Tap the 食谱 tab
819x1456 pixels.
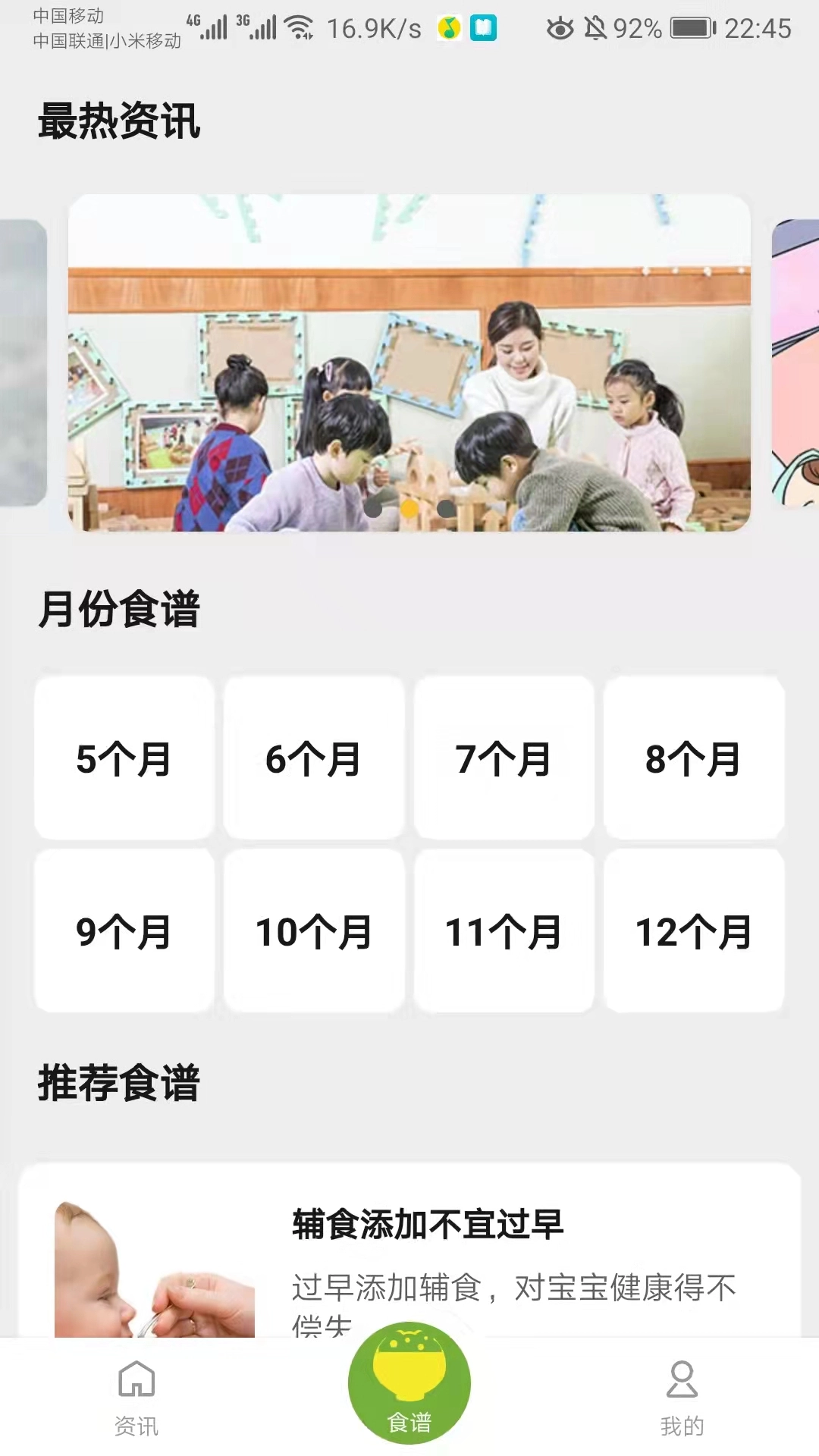[x=409, y=1384]
